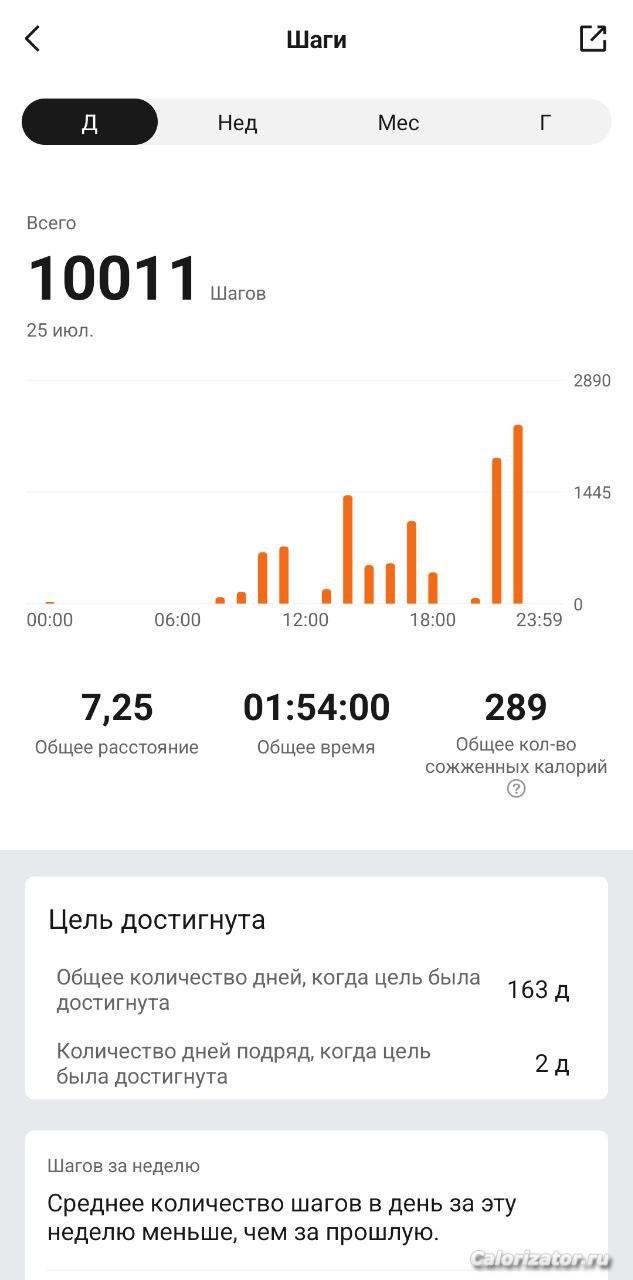Select the Д day tab
This screenshot has width=633, height=1280.
tap(90, 122)
